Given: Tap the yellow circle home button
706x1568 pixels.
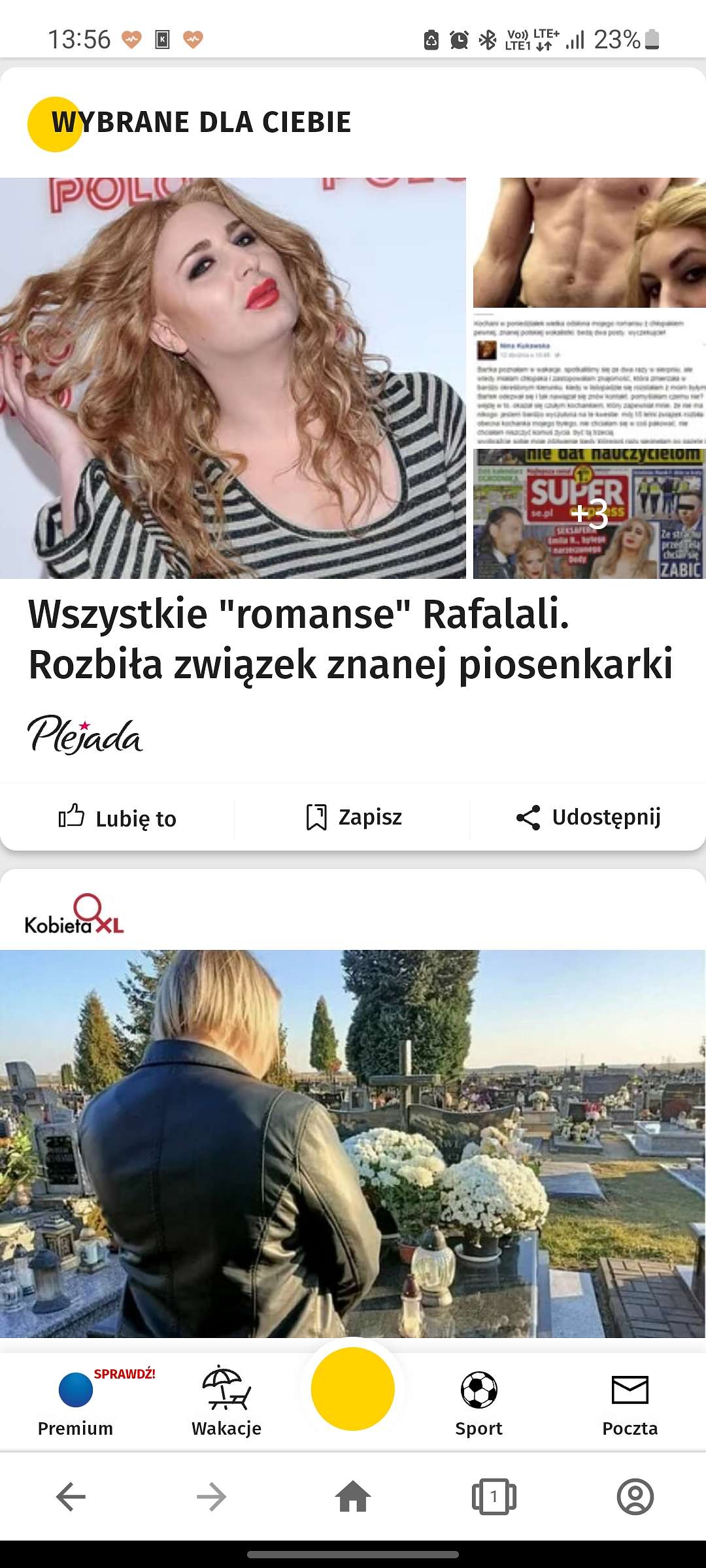Looking at the screenshot, I should point(353,1389).
